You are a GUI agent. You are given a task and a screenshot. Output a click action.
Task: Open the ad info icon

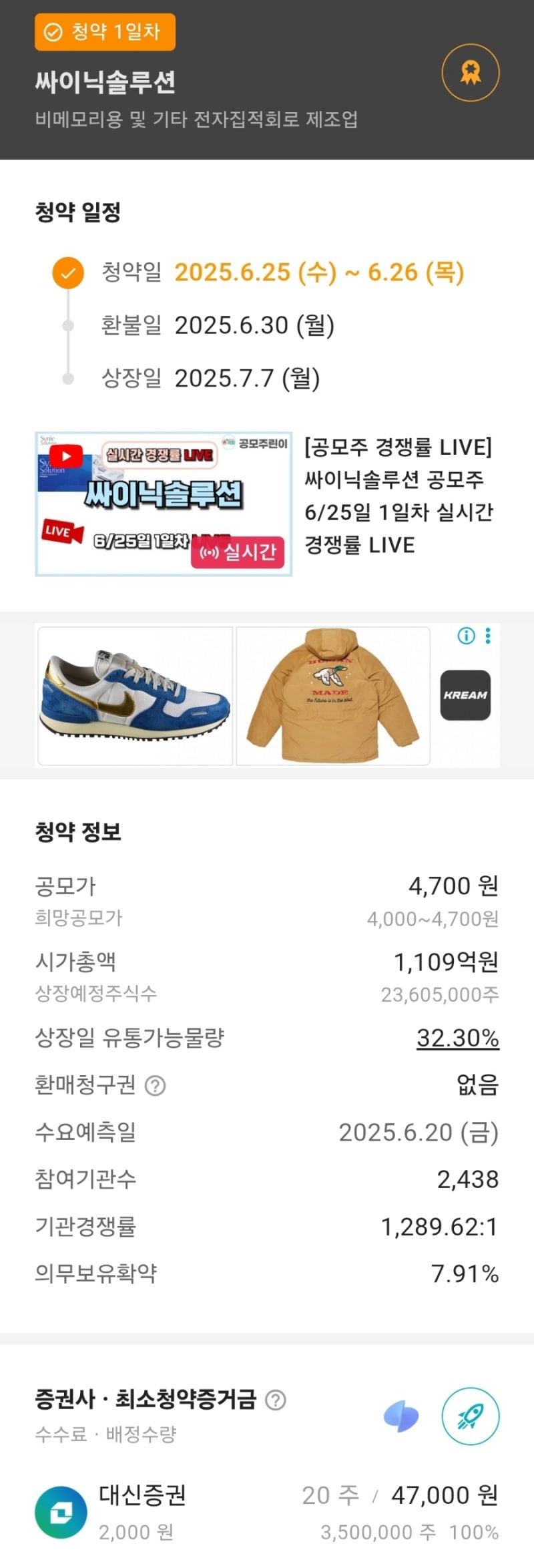tap(466, 636)
